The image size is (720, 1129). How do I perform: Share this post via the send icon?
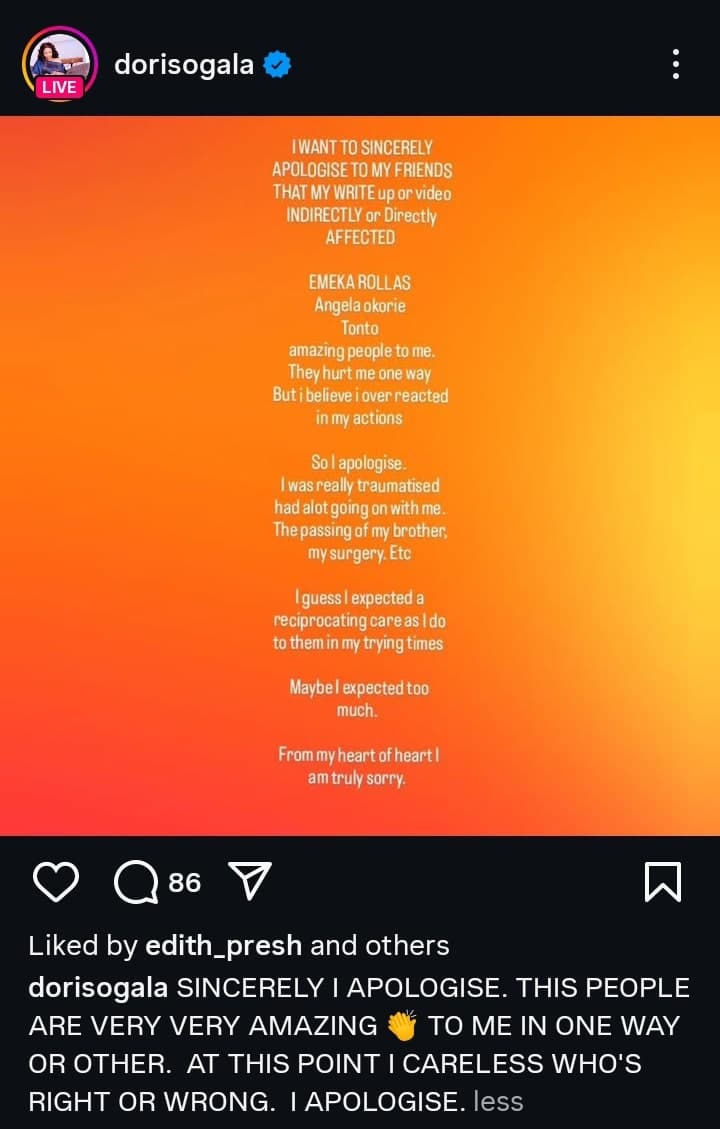[250, 882]
